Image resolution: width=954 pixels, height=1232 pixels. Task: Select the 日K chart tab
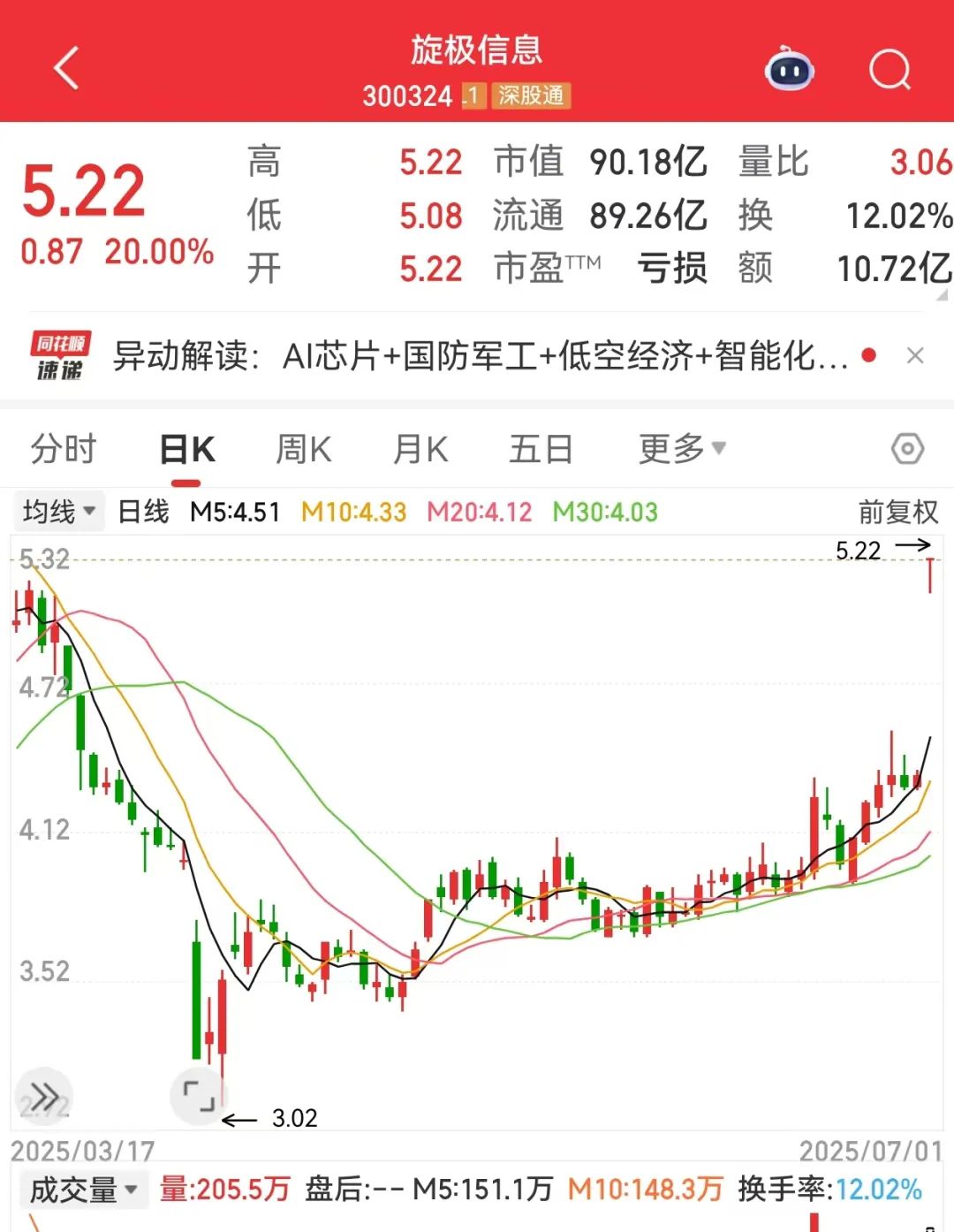(186, 449)
